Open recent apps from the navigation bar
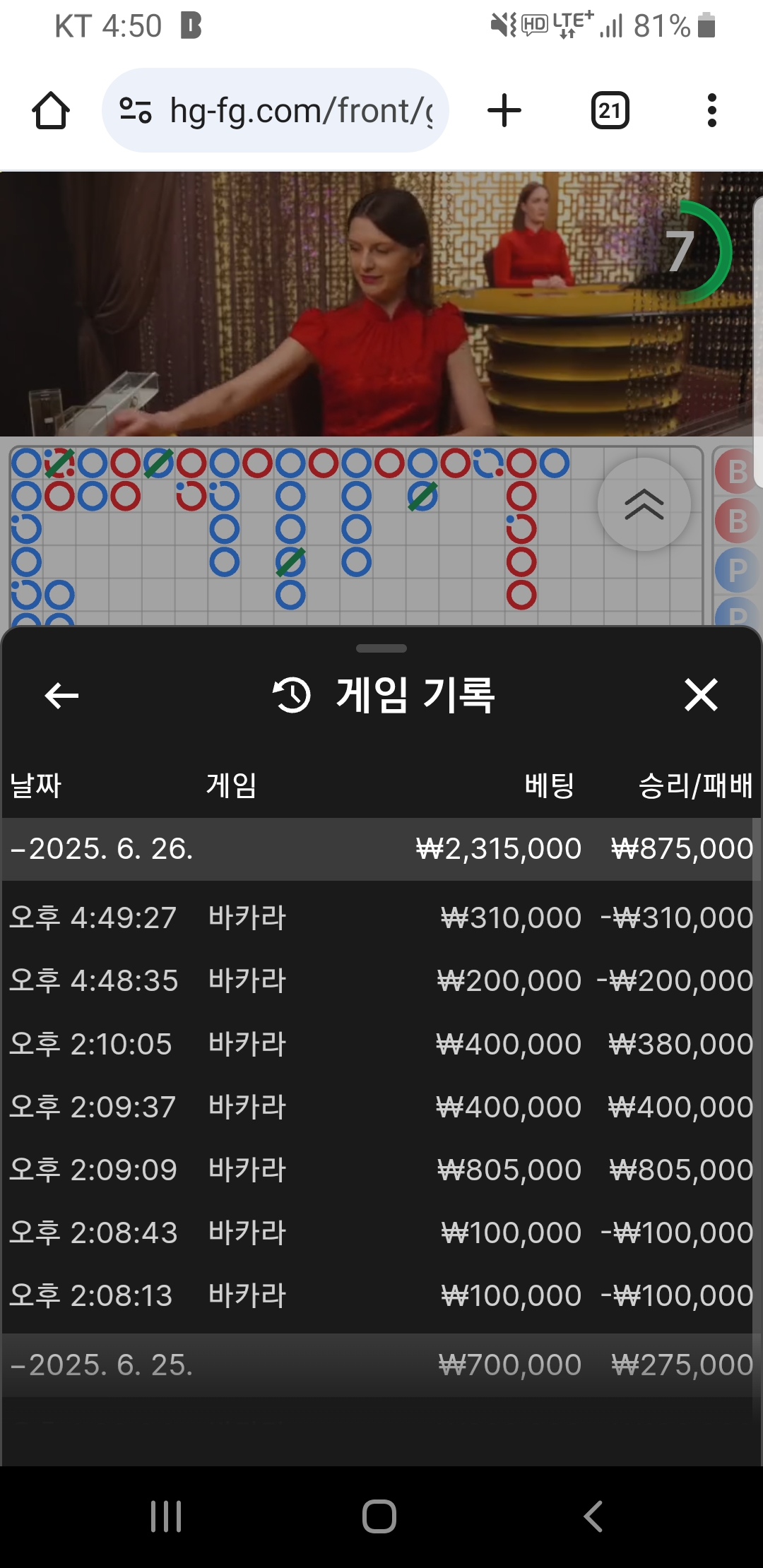This screenshot has width=763, height=1568. tap(167, 1516)
